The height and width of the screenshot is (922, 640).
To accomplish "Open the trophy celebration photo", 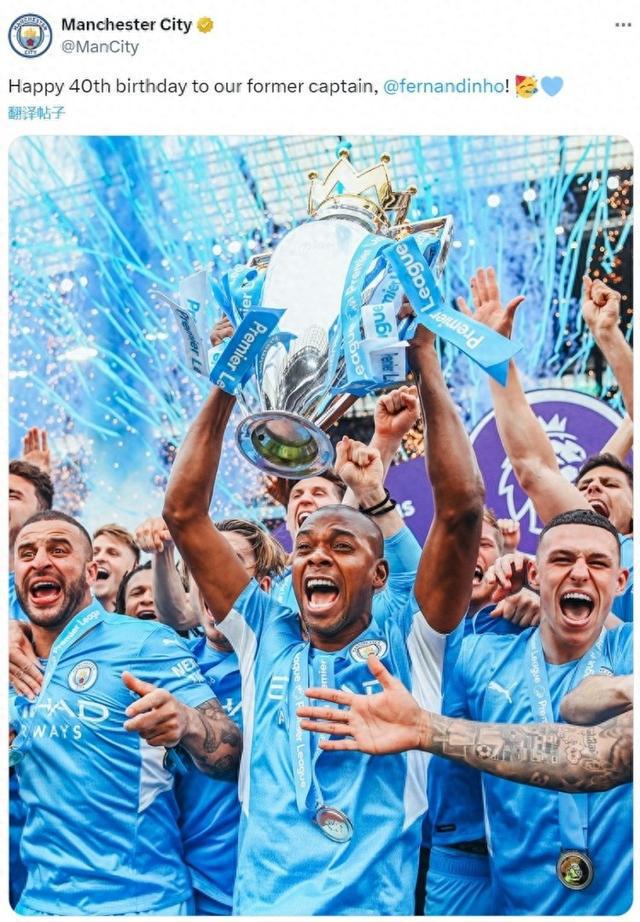I will tap(320, 525).
